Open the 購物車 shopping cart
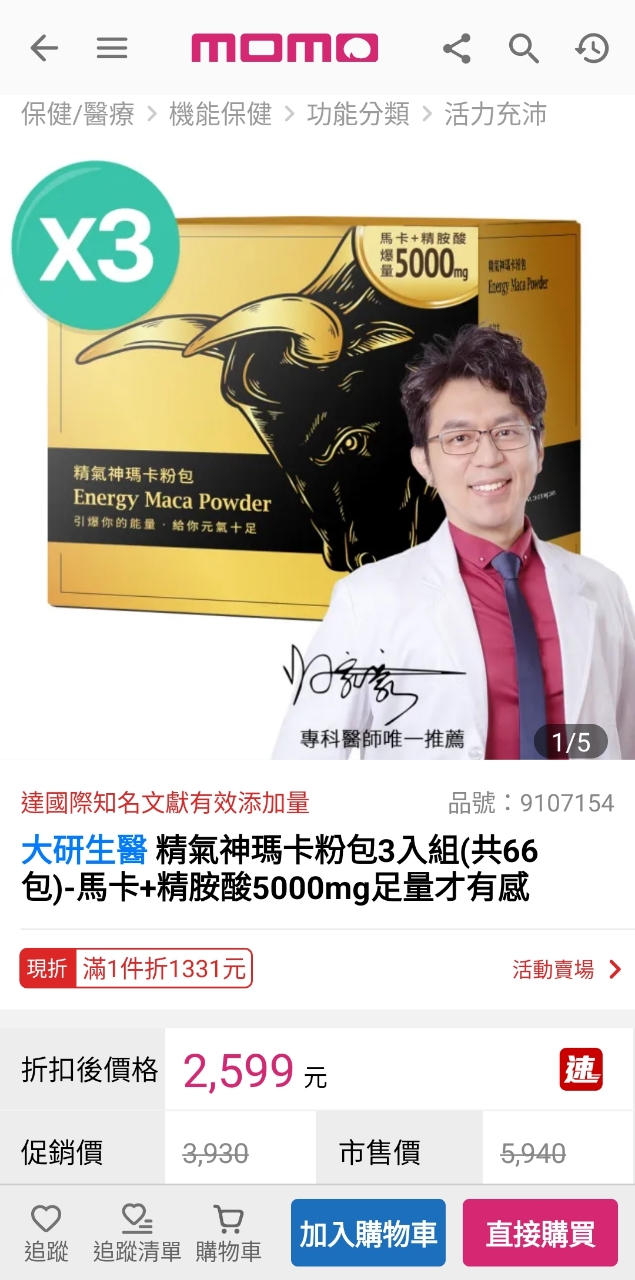 pyautogui.click(x=228, y=1233)
